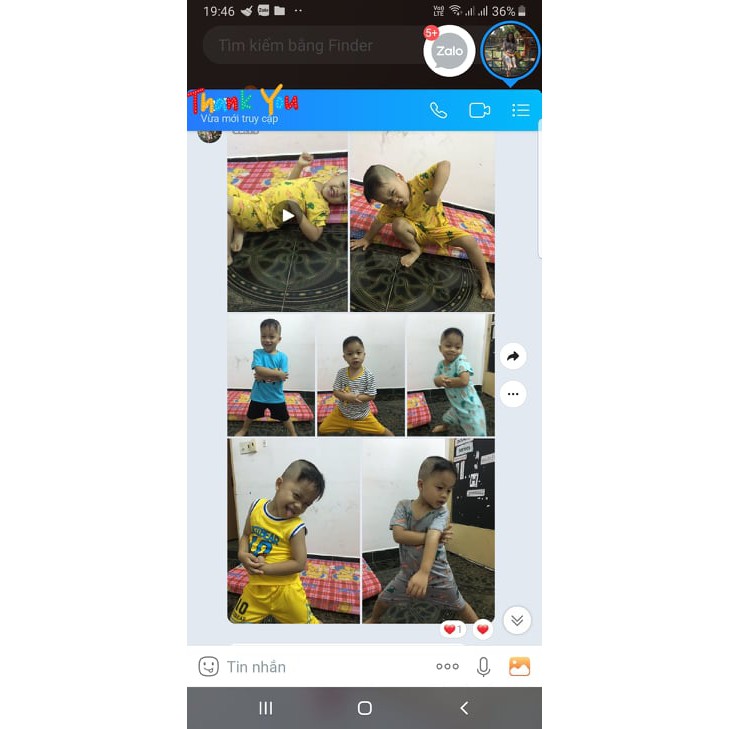Open the photo of the boy in blue shirt
Viewport: 729px width, 729px height.
271,375
